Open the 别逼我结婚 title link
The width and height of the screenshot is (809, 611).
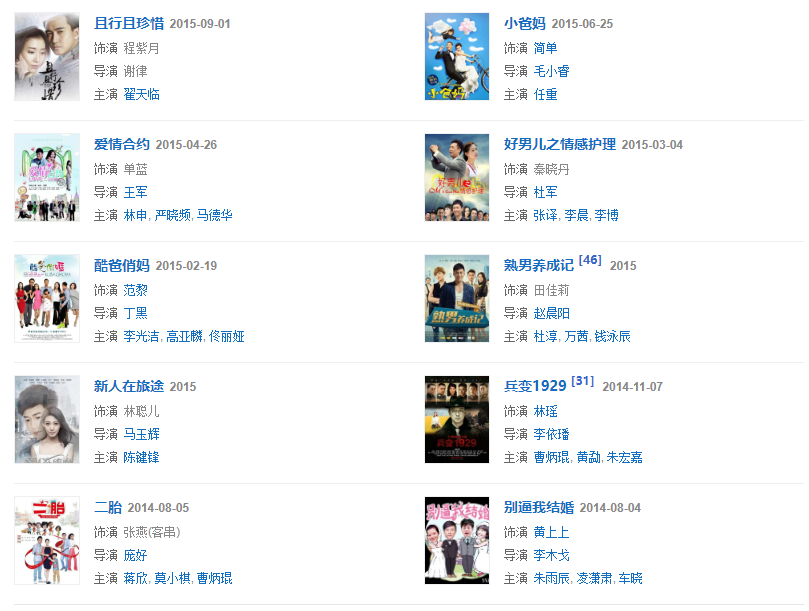(538, 507)
